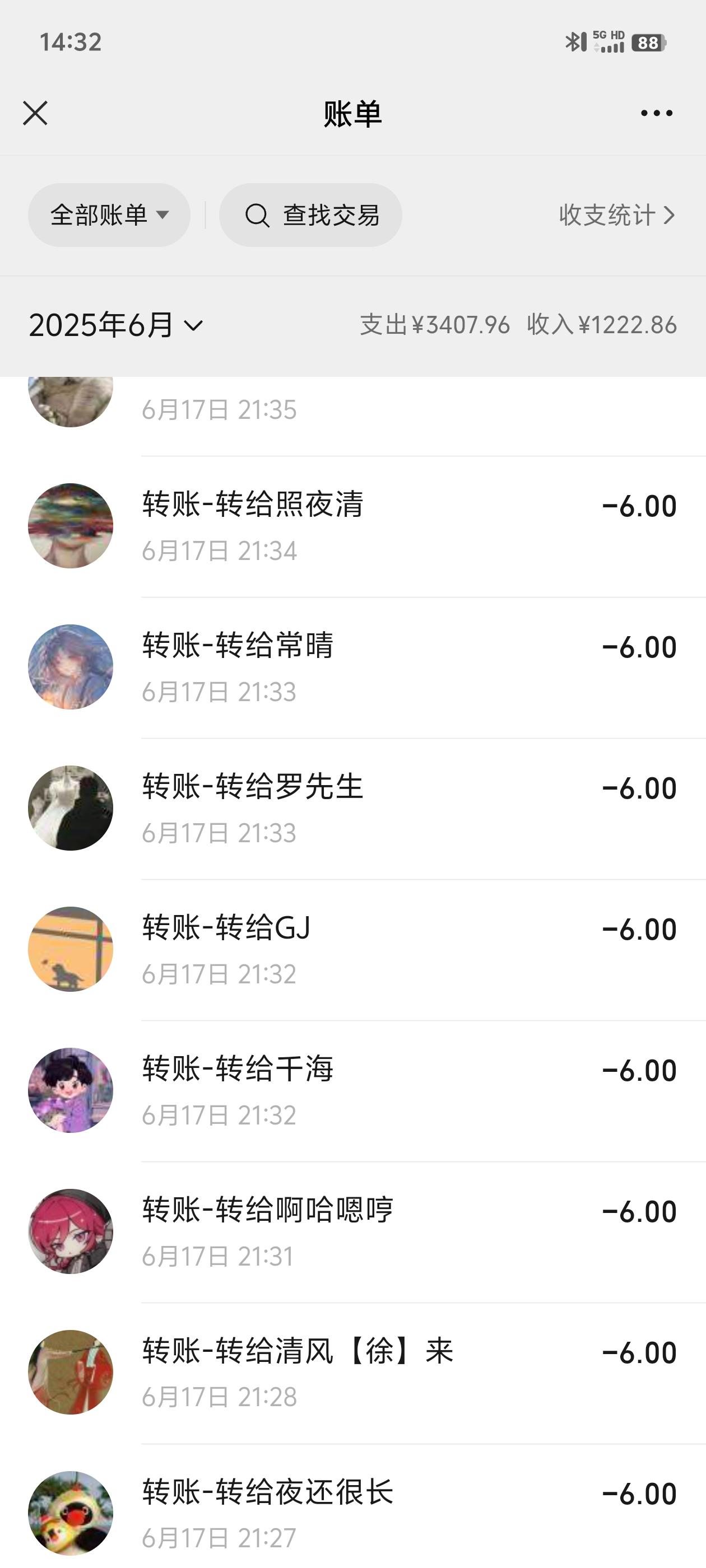Expand the 全部账单 filter dropdown
706x1568 pixels.
tap(109, 215)
